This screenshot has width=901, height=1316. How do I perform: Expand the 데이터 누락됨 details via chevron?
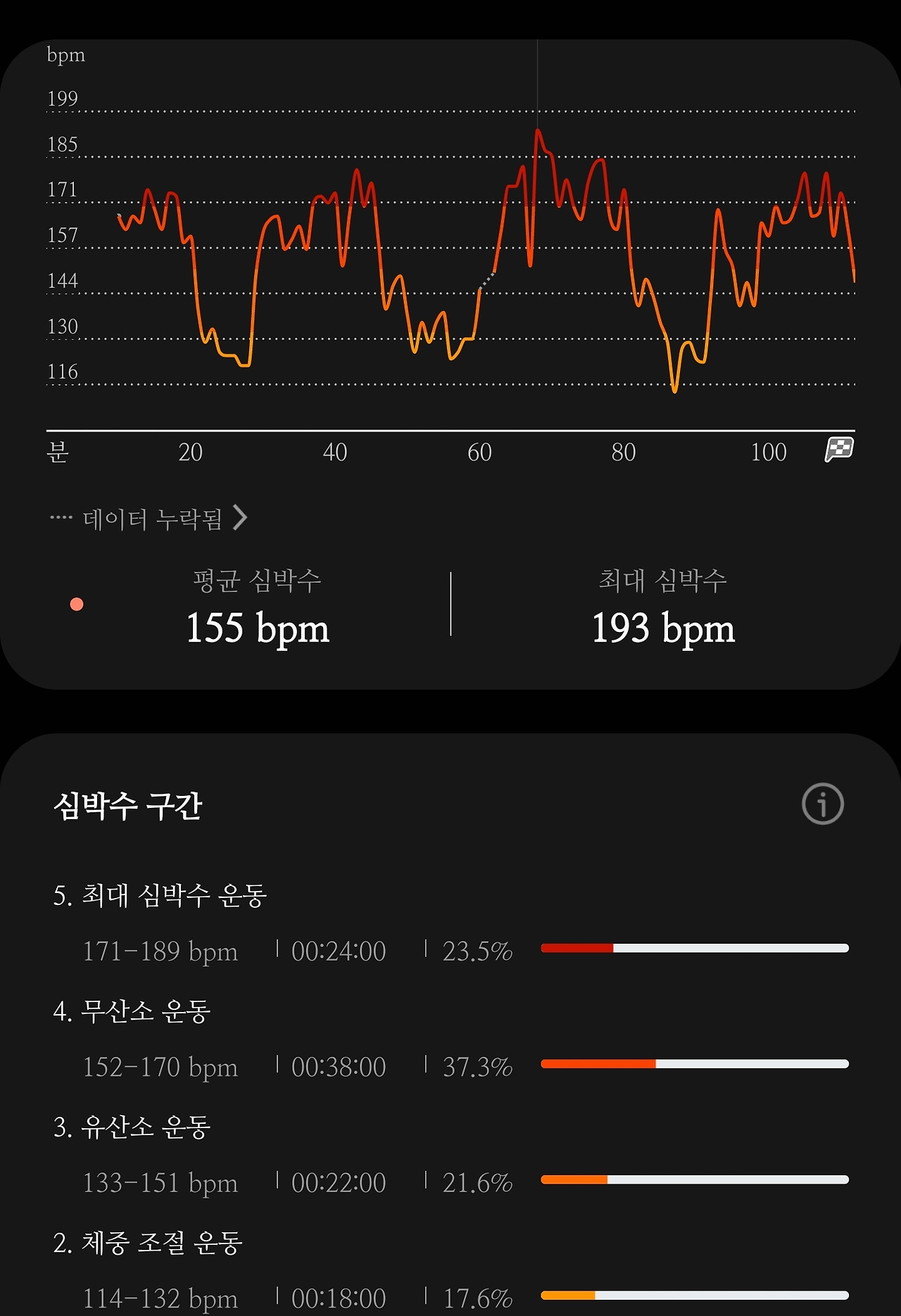pyautogui.click(x=242, y=517)
